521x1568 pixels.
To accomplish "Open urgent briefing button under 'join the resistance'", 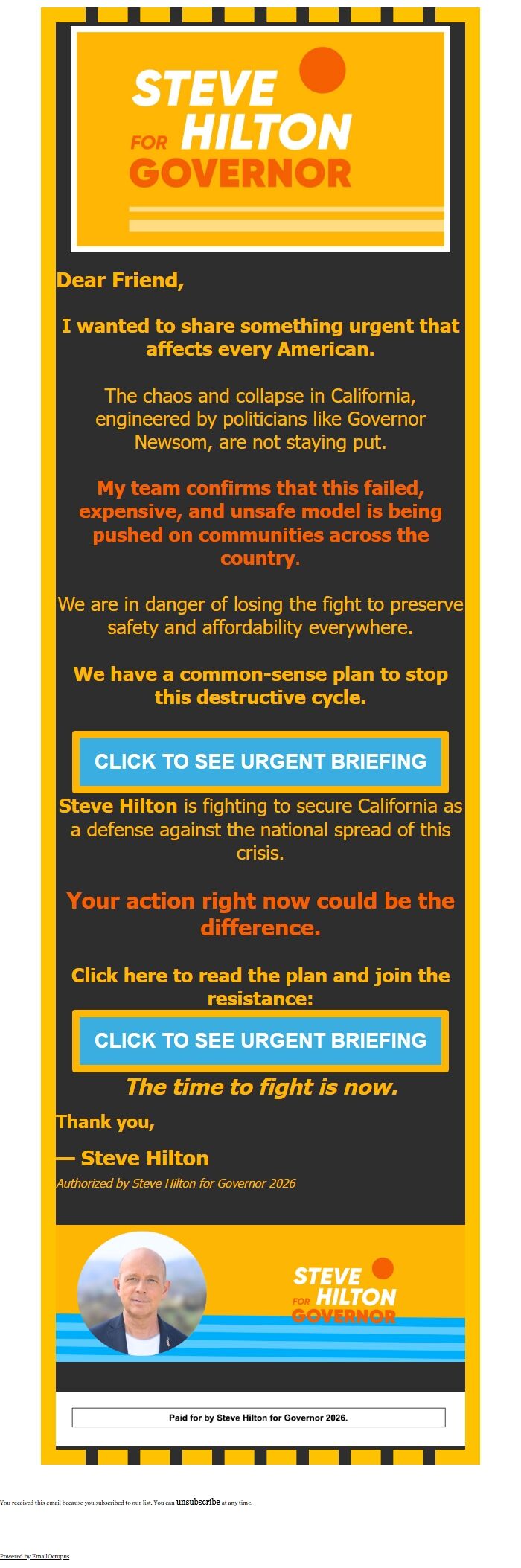I will click(x=260, y=1040).
